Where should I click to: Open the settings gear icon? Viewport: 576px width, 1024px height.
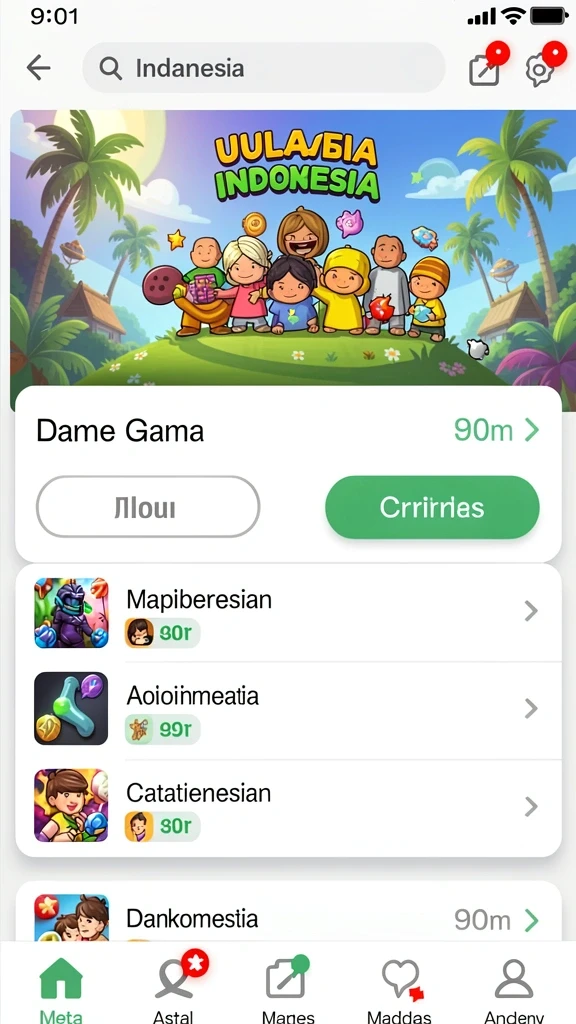click(x=539, y=71)
